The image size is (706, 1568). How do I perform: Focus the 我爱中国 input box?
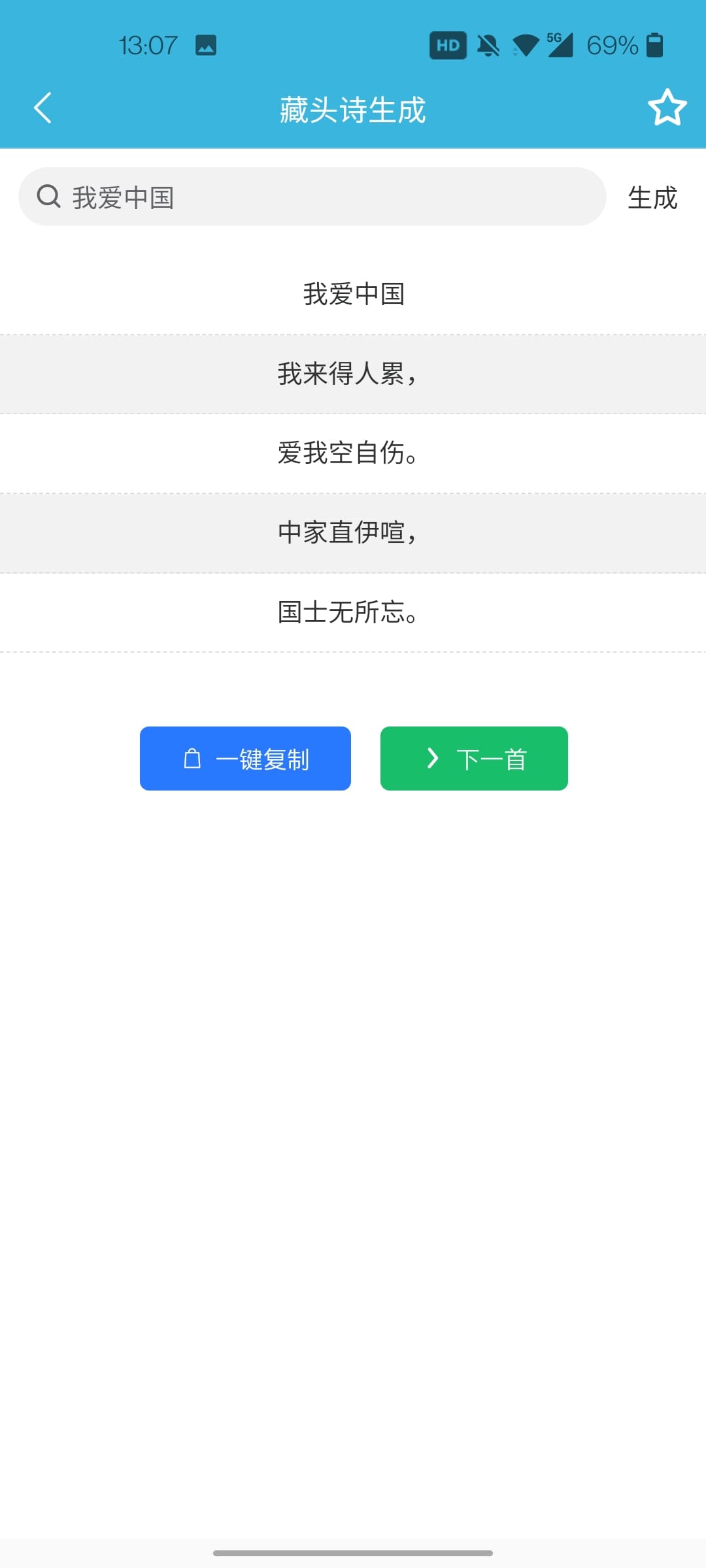(312, 197)
